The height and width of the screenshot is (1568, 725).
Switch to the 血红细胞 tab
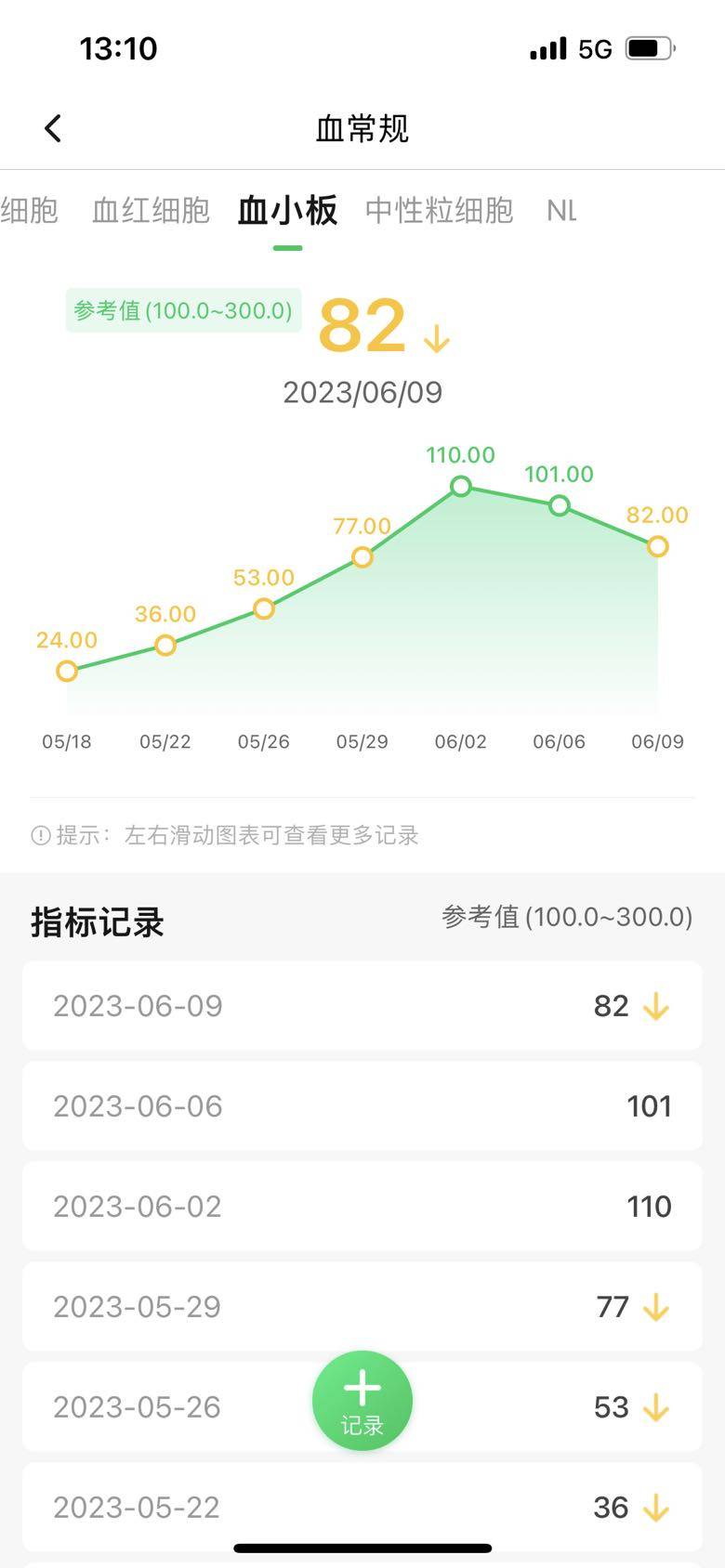151,211
